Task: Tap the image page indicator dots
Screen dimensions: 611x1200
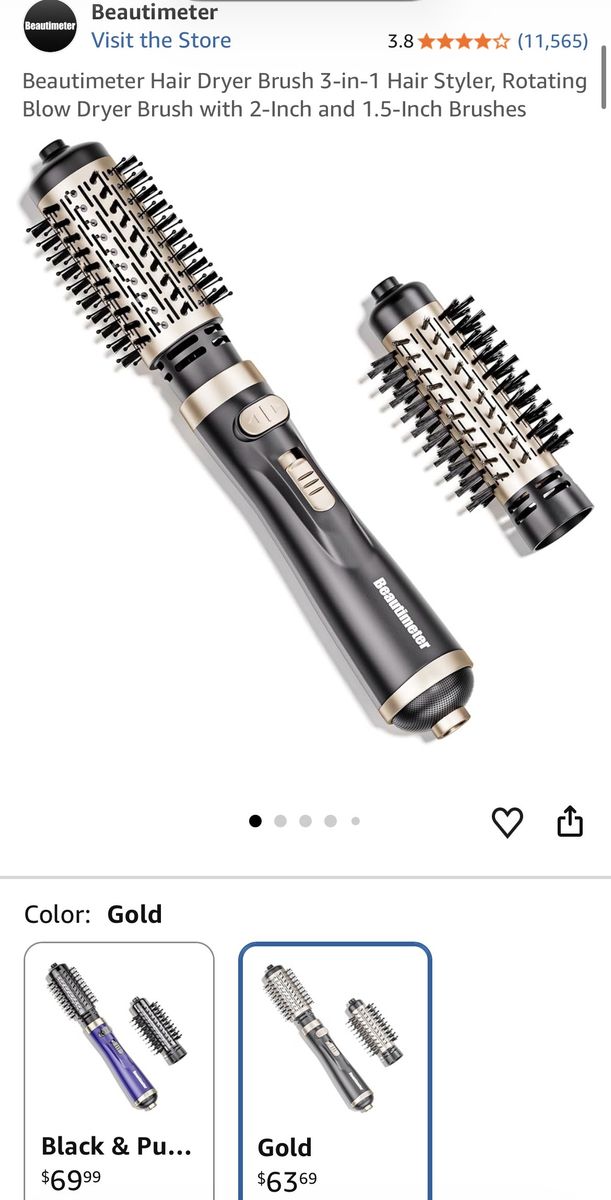Action: 304,821
